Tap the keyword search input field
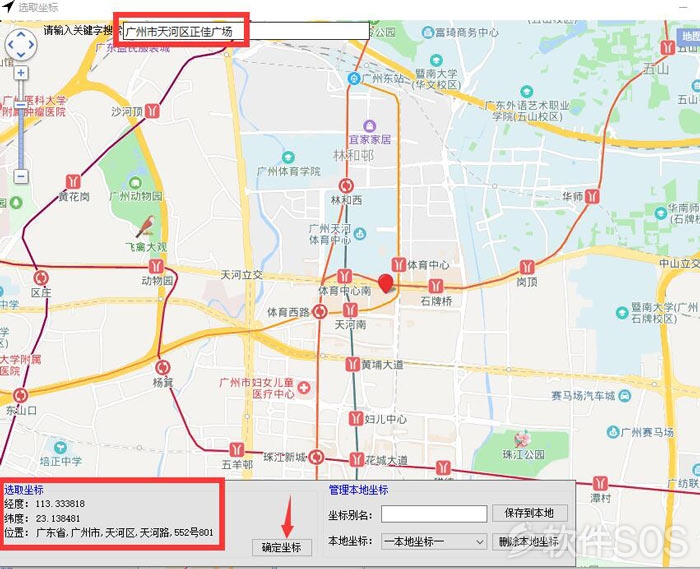The height and width of the screenshot is (569, 700). click(244, 32)
